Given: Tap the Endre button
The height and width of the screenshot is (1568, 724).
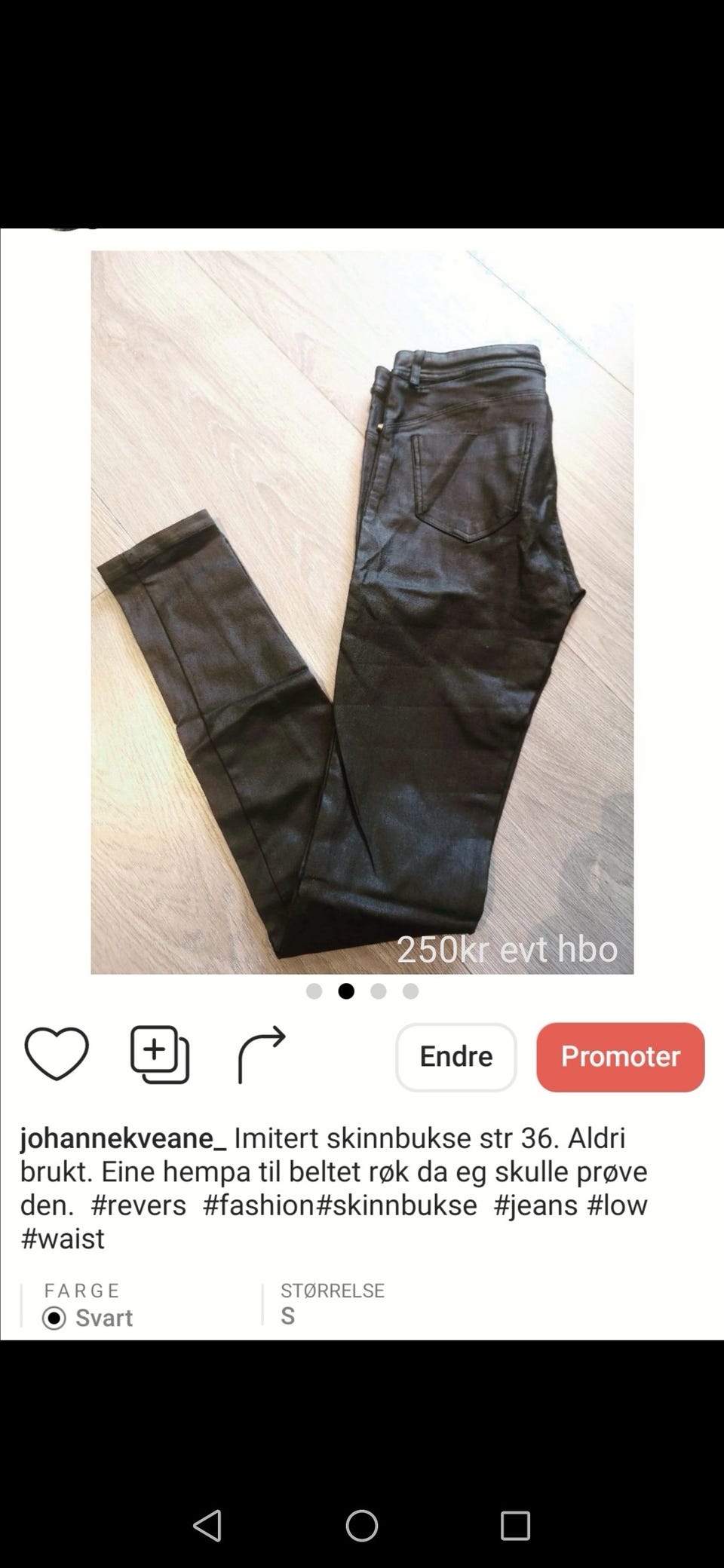Looking at the screenshot, I should click(x=456, y=1056).
